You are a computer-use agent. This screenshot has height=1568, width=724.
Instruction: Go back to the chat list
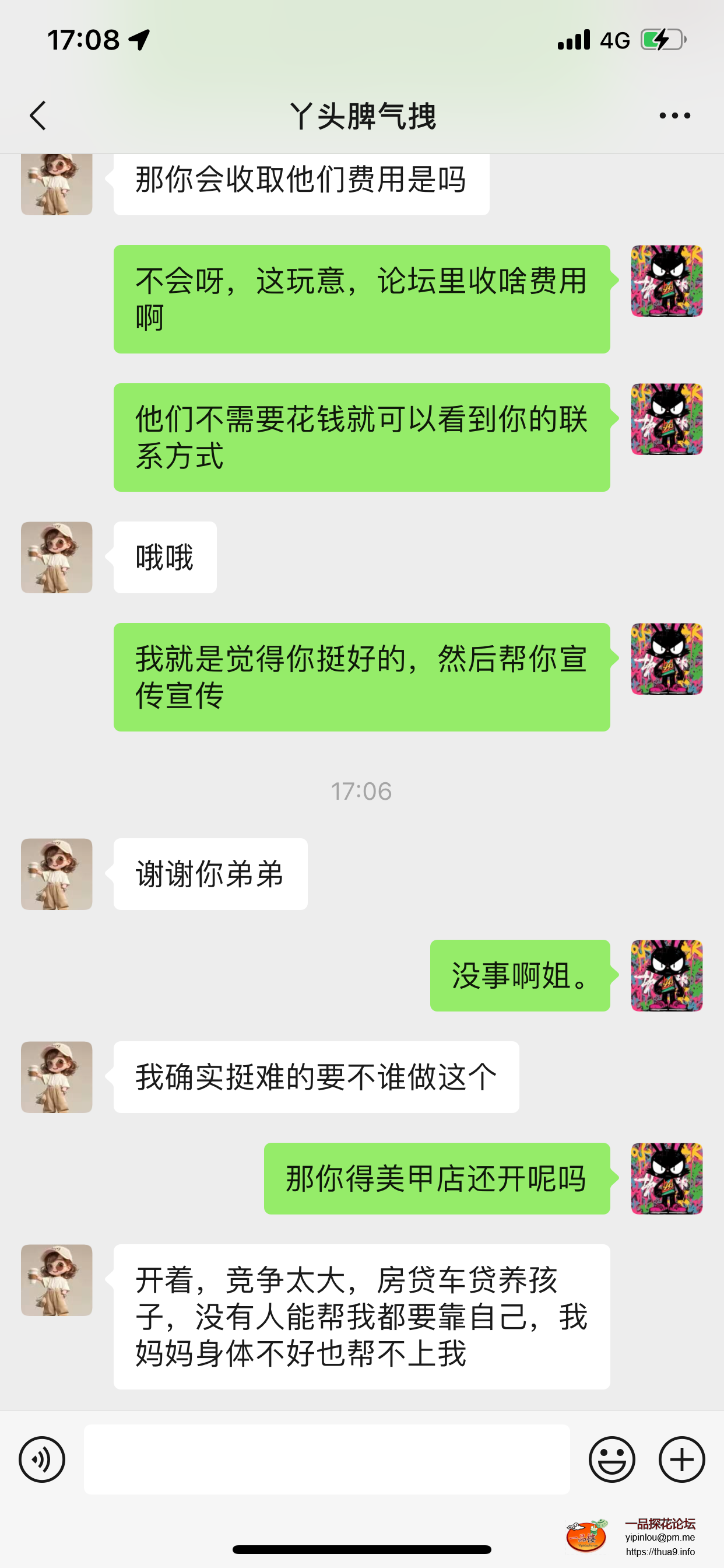pos(38,116)
